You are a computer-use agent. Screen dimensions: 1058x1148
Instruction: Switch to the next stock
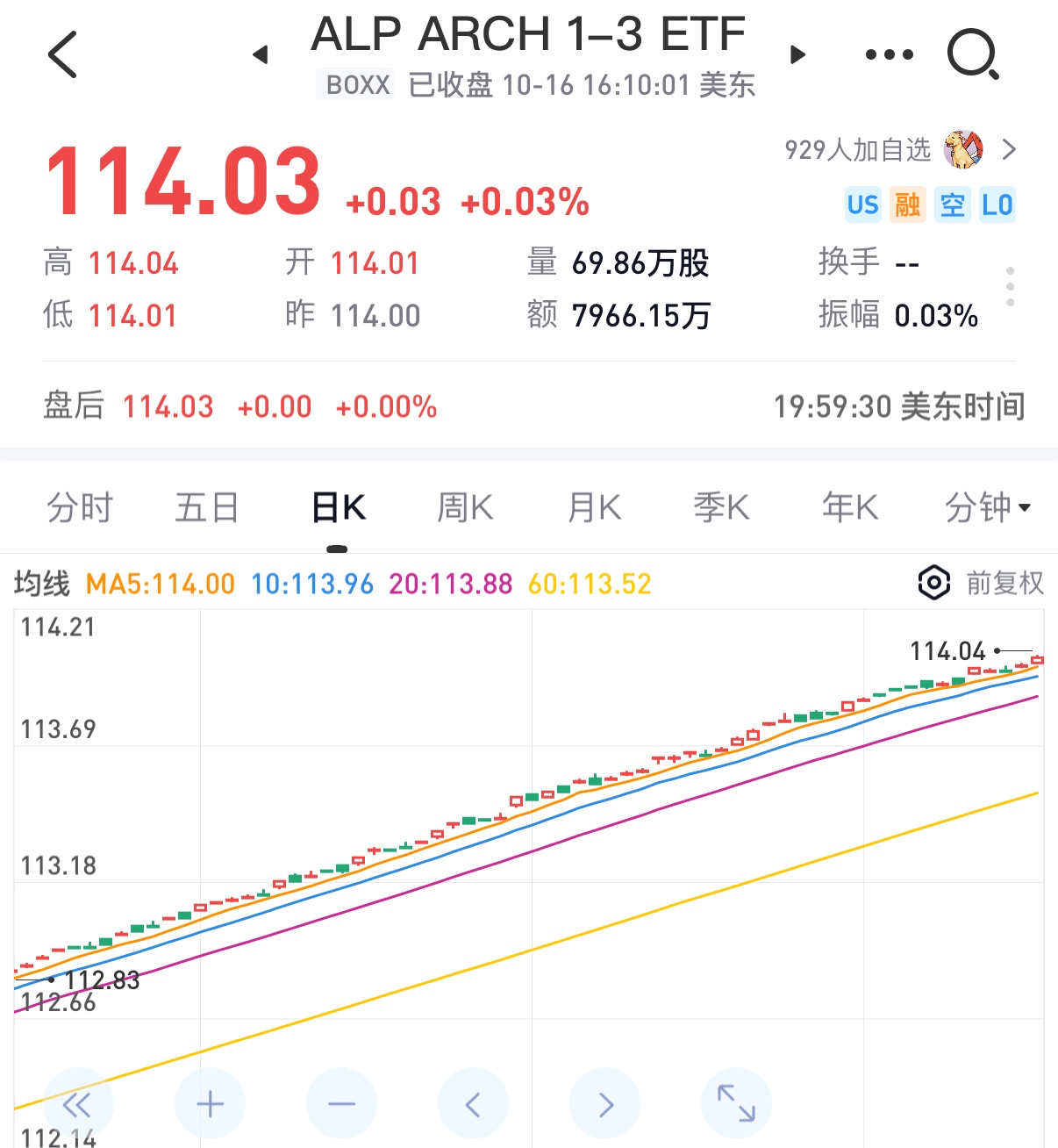797,55
